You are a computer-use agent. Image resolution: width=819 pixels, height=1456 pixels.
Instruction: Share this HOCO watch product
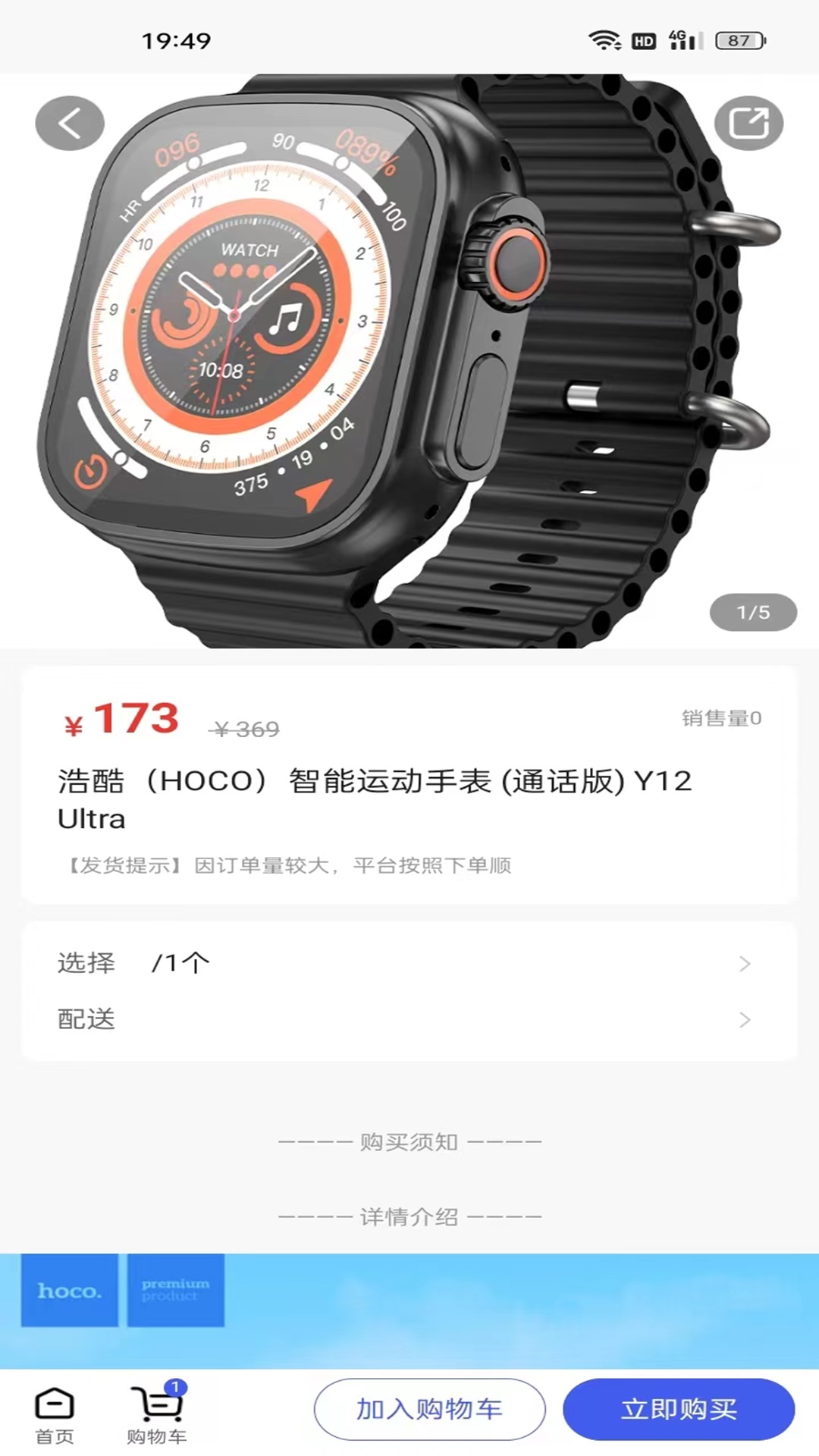tap(748, 124)
